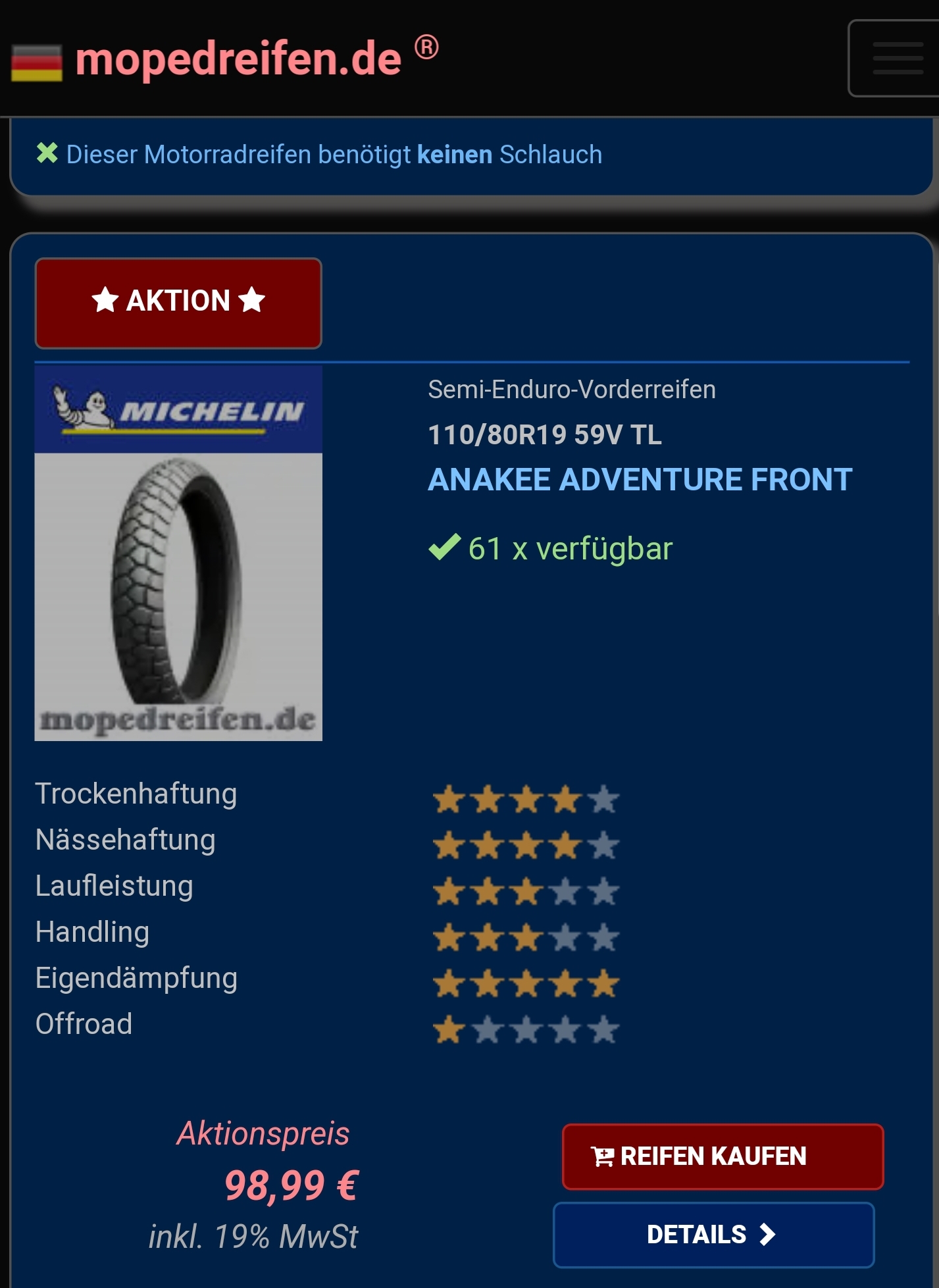Open the hamburger navigation menu
The image size is (939, 1288).
tap(896, 59)
